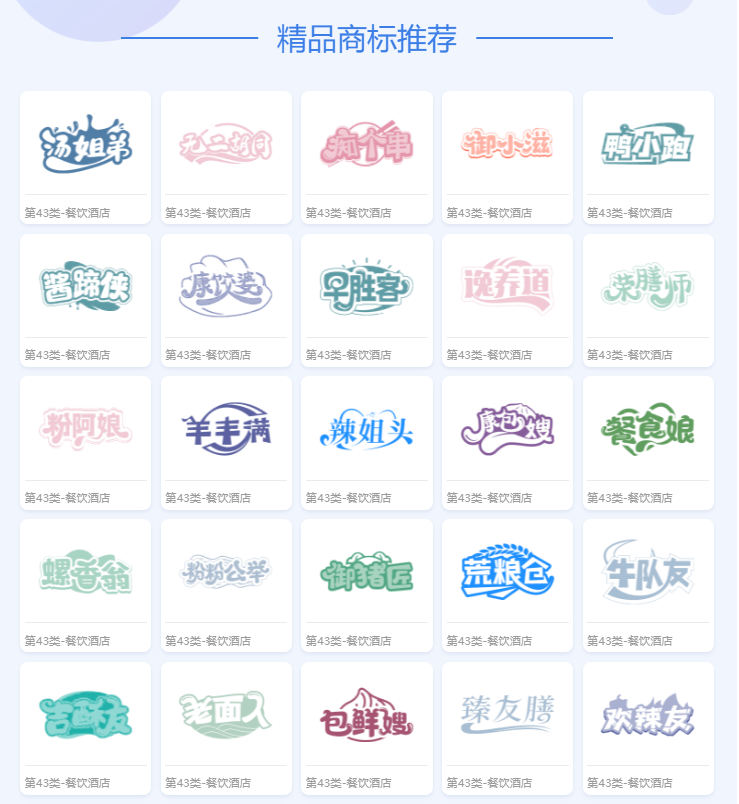Select the 鸭小跑 trademark card
The image size is (739, 804).
click(648, 147)
